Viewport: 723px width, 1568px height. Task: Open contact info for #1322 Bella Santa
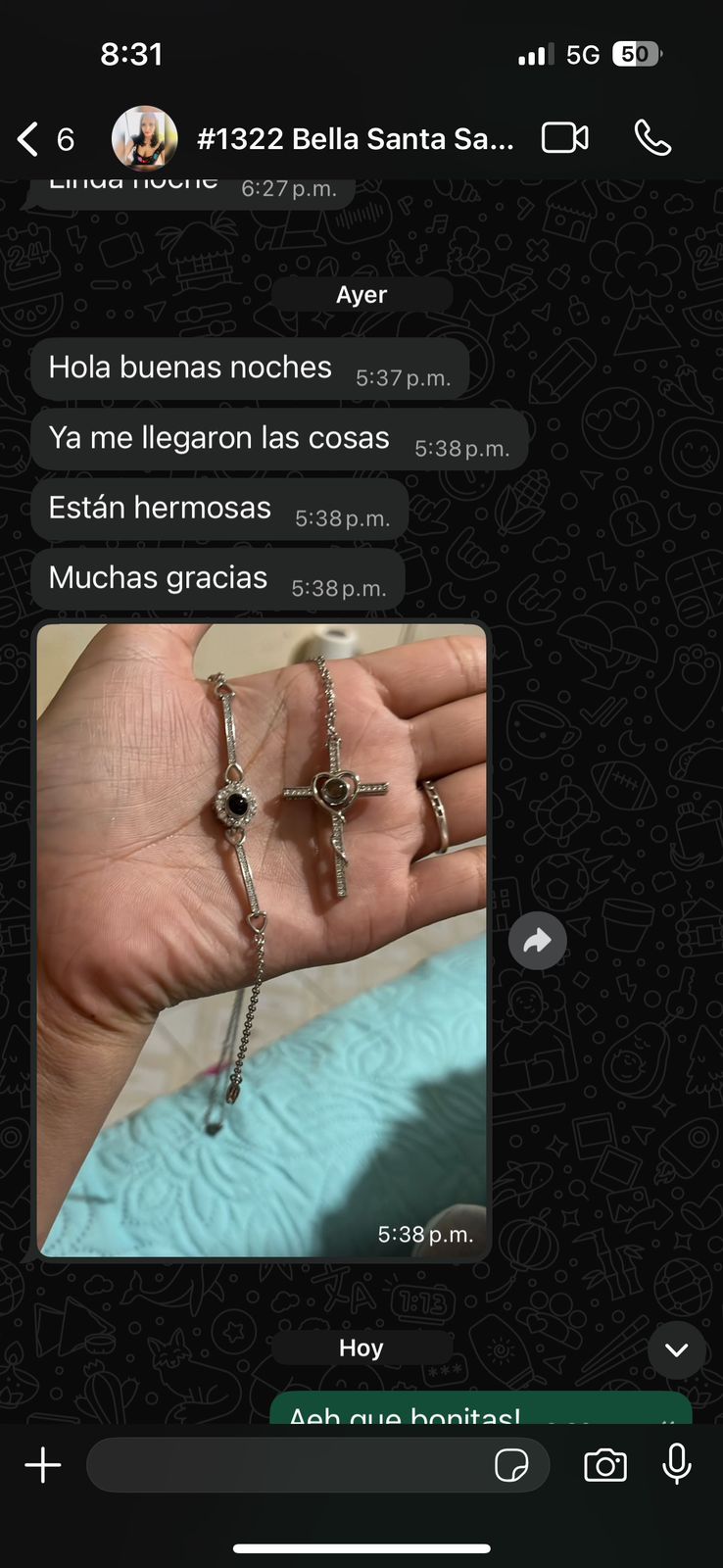(x=355, y=139)
